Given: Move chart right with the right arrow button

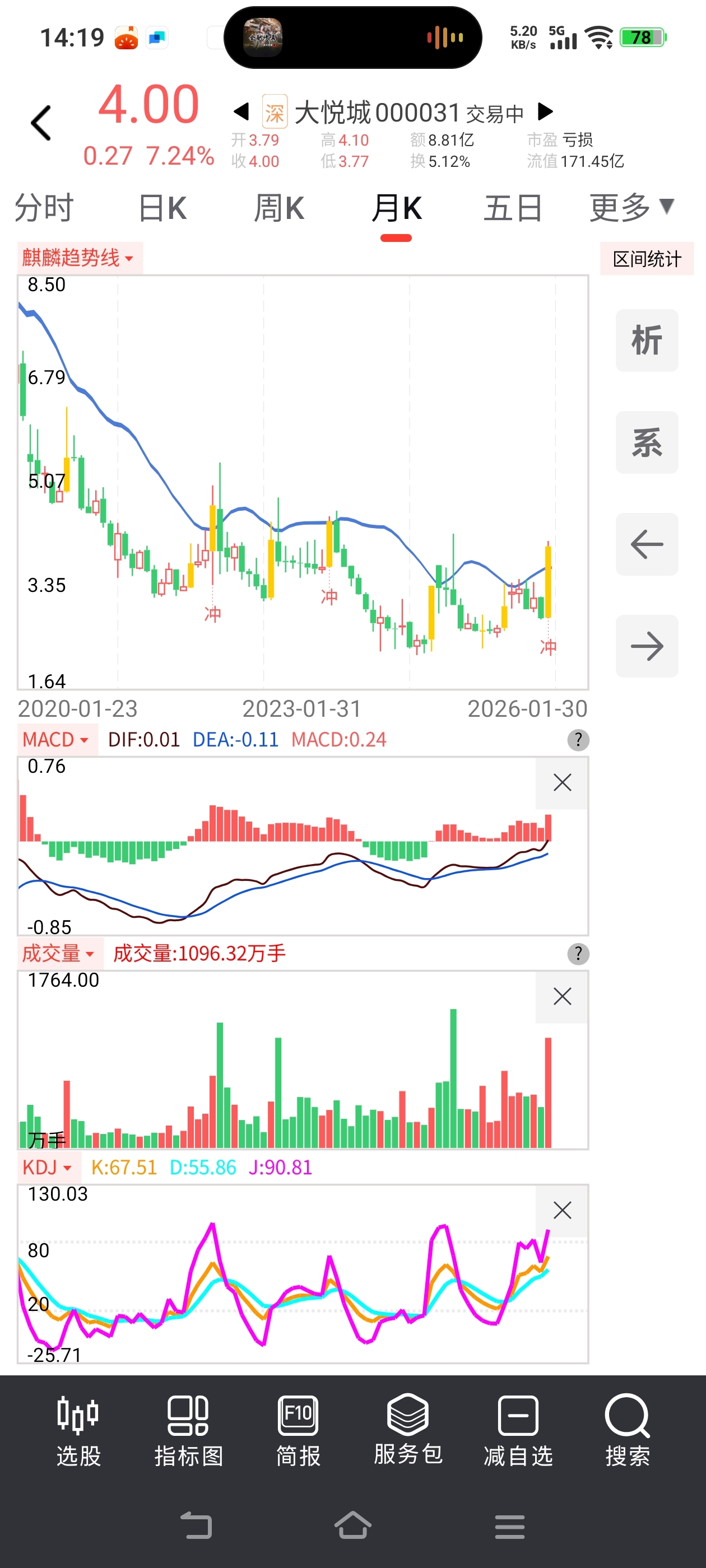Looking at the screenshot, I should click(646, 646).
